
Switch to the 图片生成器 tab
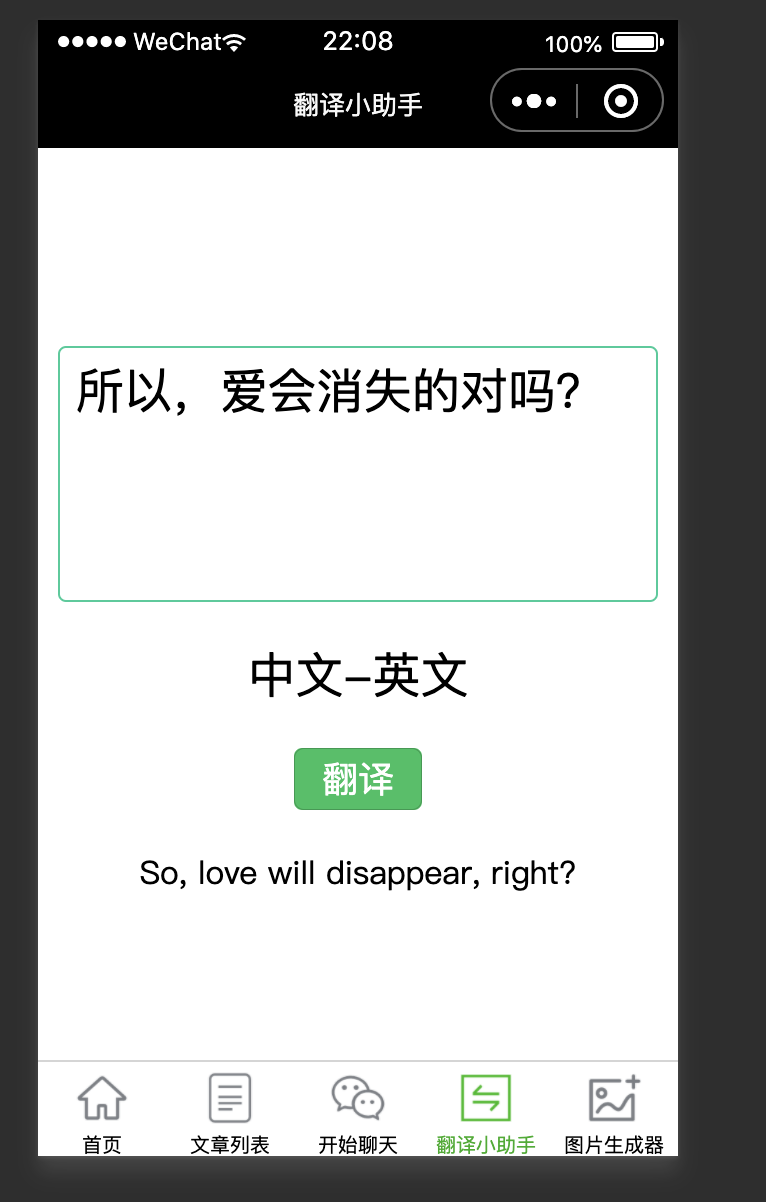(x=614, y=1113)
